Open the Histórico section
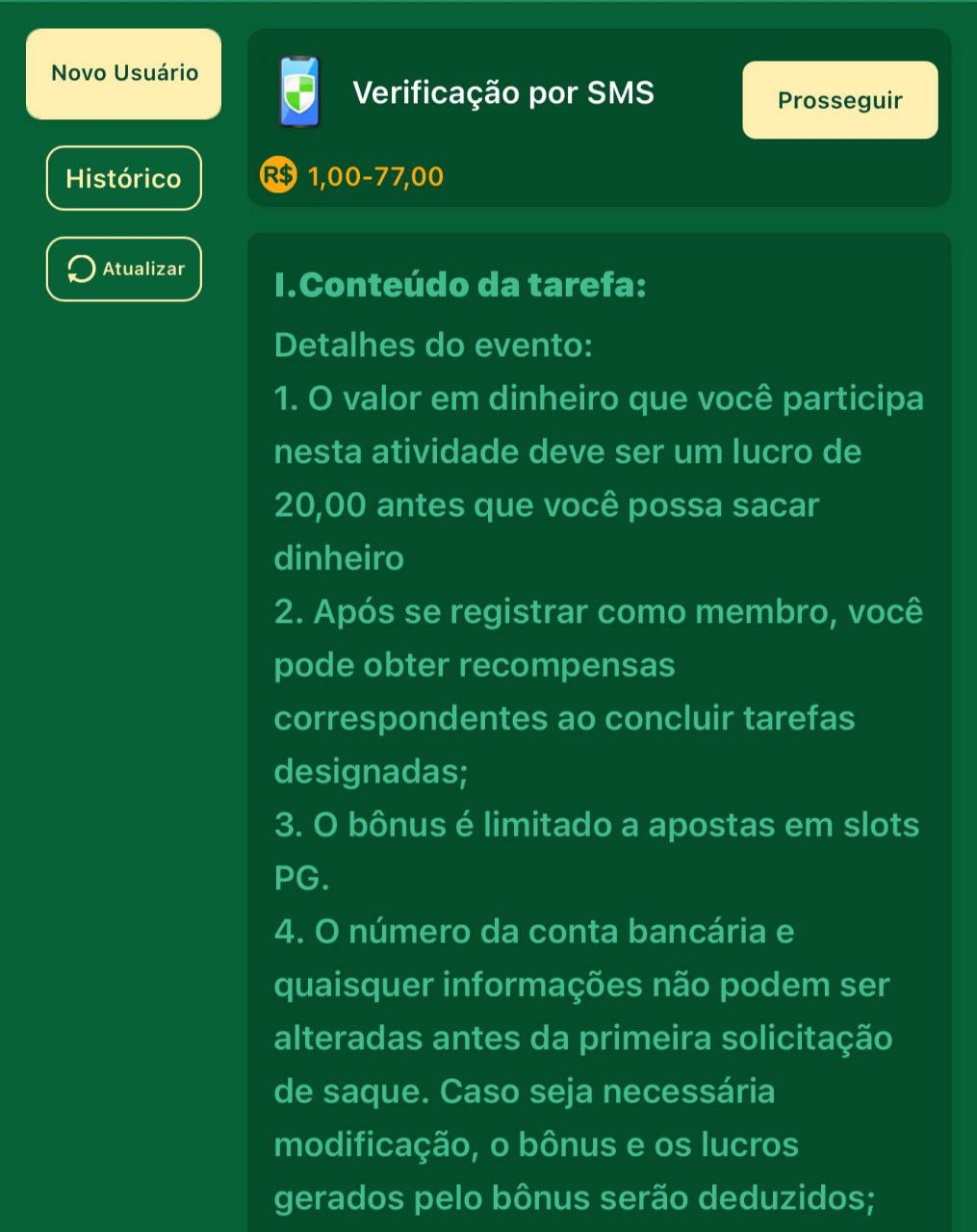 (124, 178)
